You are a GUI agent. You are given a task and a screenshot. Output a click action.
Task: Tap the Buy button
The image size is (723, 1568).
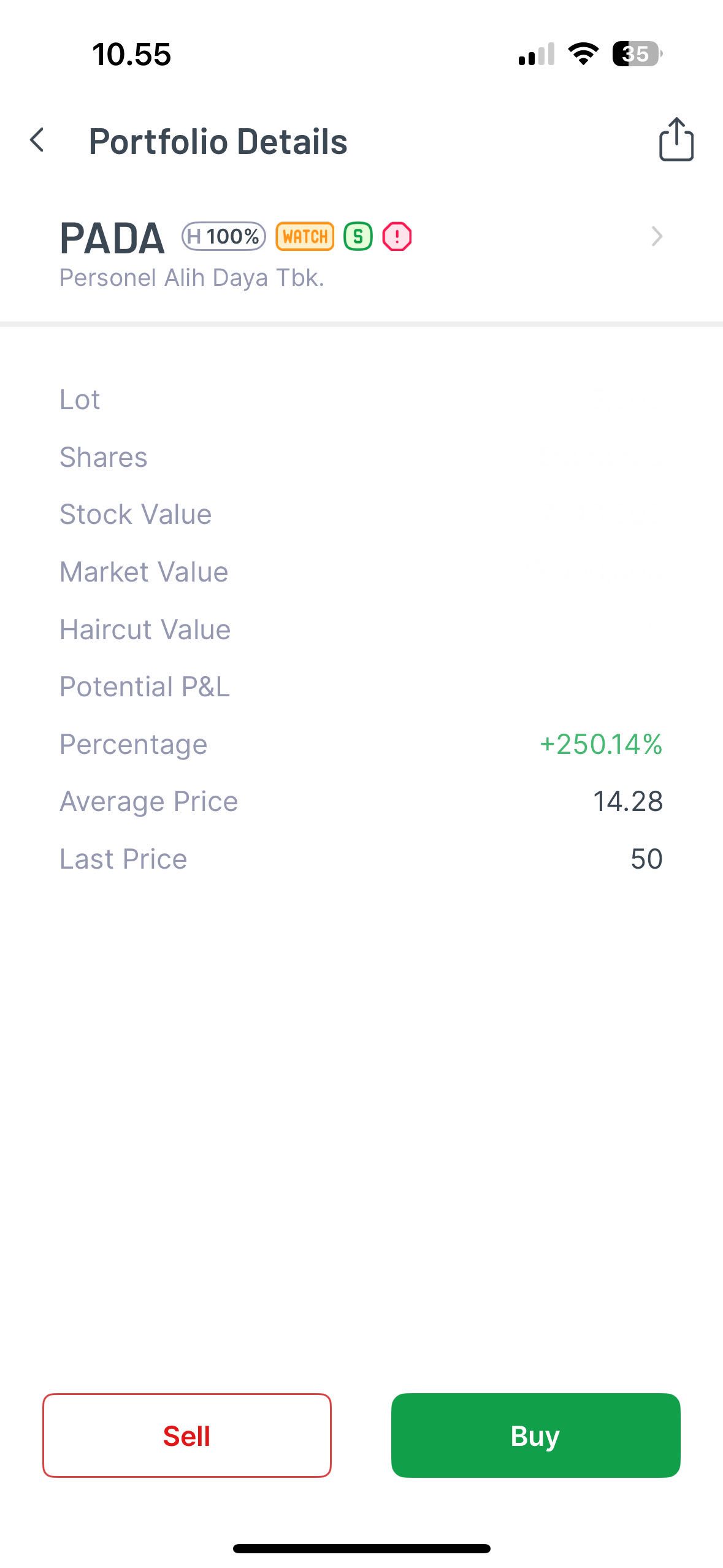(x=535, y=1435)
